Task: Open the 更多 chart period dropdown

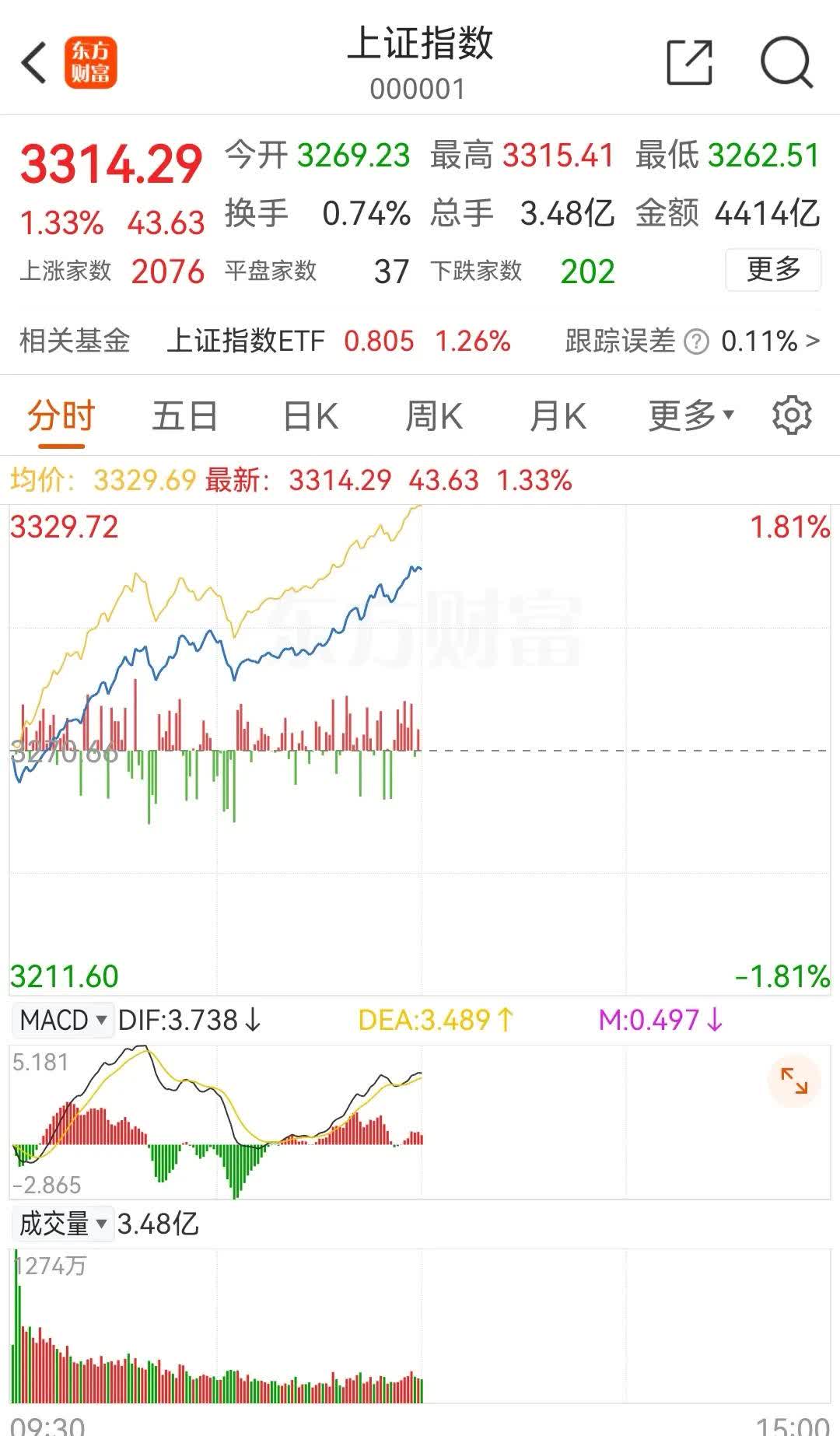Action: tap(689, 416)
